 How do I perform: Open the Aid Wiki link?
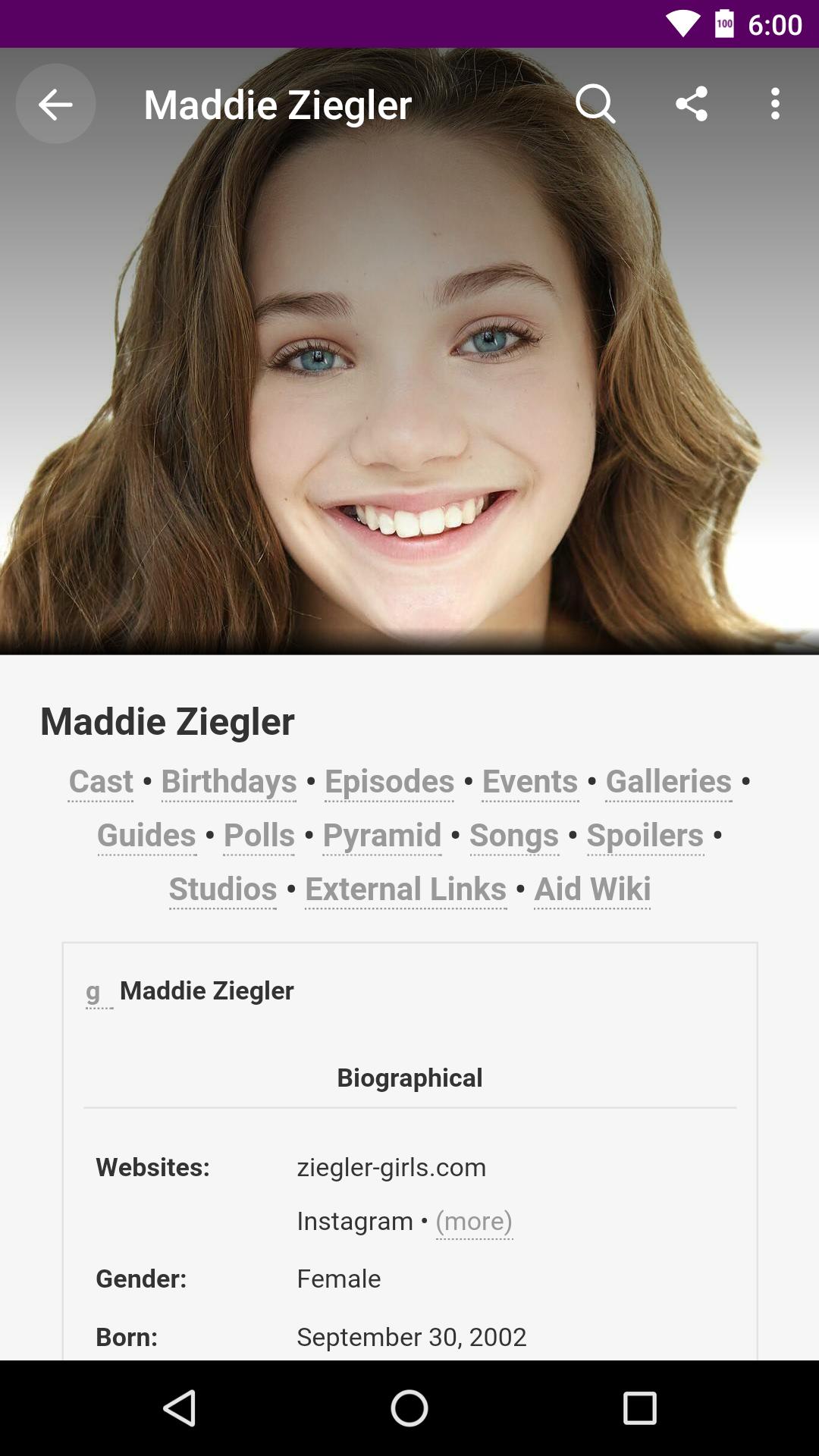pyautogui.click(x=591, y=889)
